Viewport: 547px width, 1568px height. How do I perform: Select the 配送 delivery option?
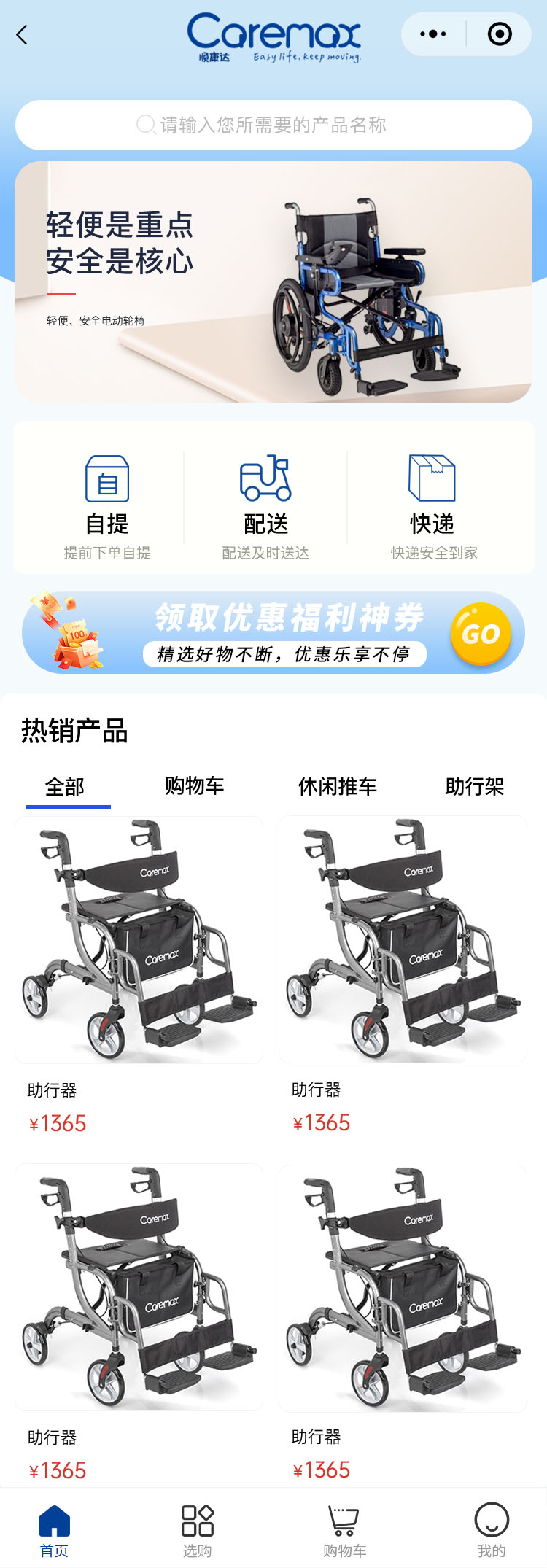coord(265,503)
